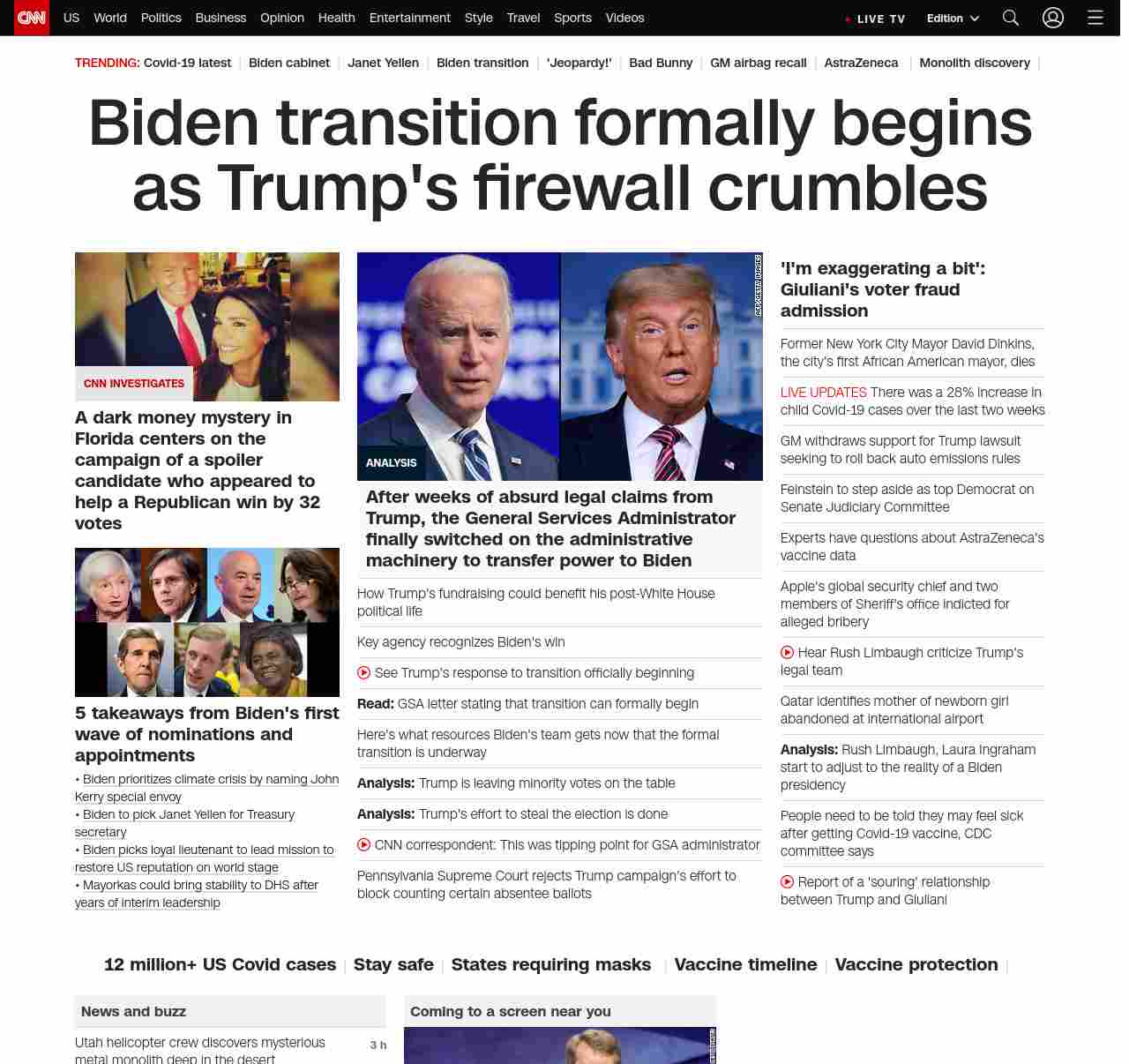Open main headline about Biden transition

559,155
